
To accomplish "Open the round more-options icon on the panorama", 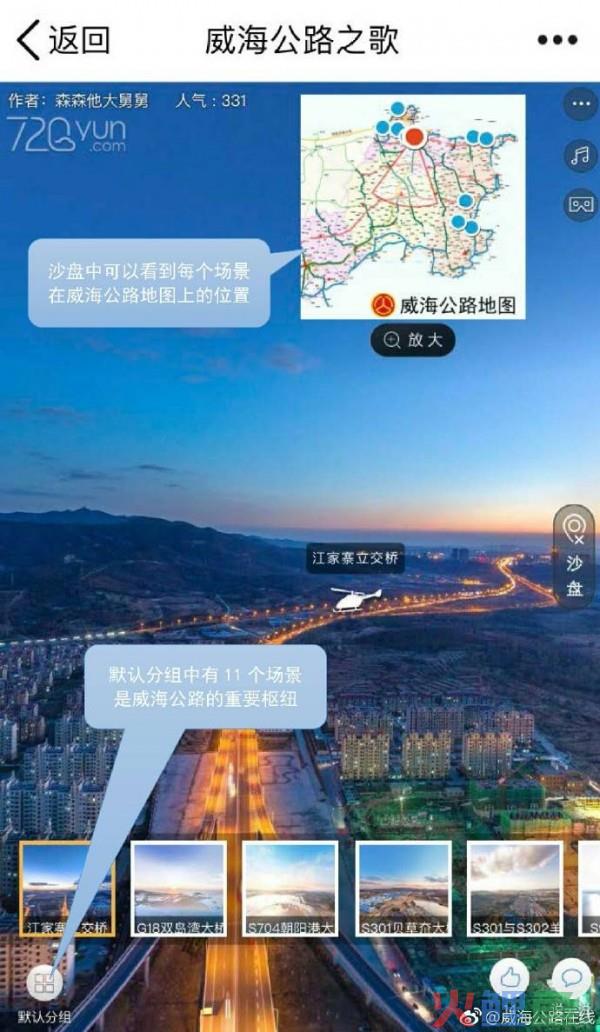I will [x=579, y=104].
